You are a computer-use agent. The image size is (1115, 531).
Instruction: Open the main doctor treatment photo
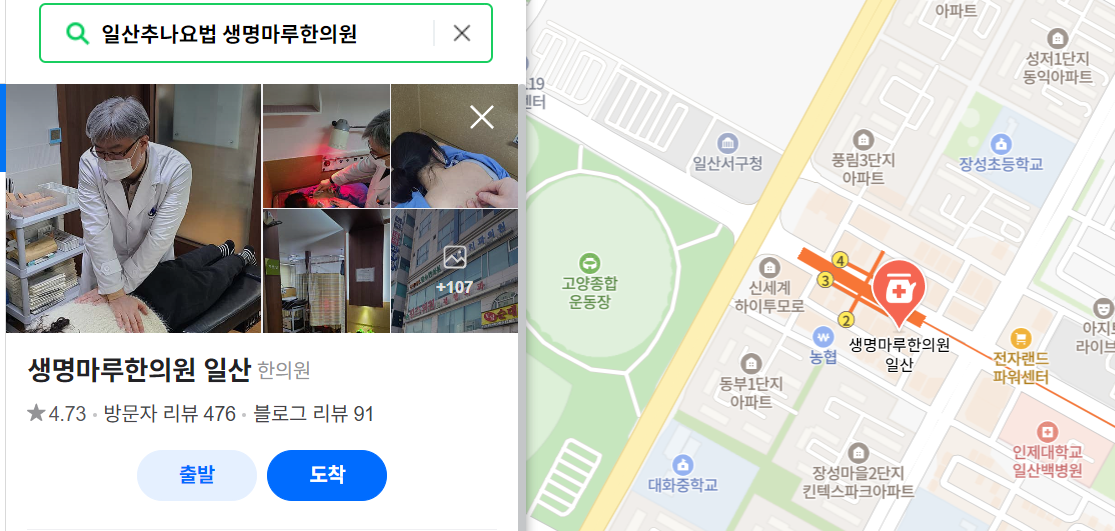[x=133, y=208]
